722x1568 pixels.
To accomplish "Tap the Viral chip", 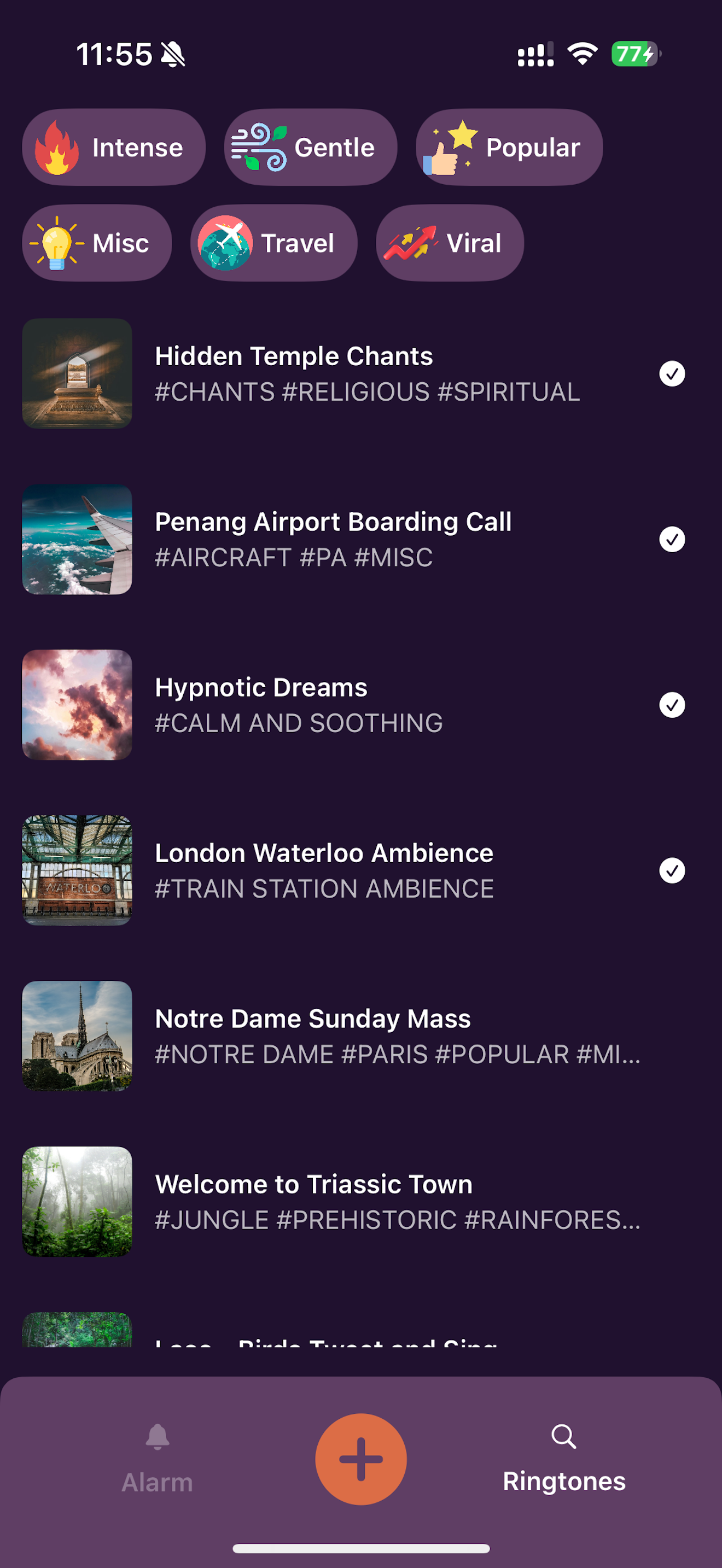I will click(x=450, y=243).
